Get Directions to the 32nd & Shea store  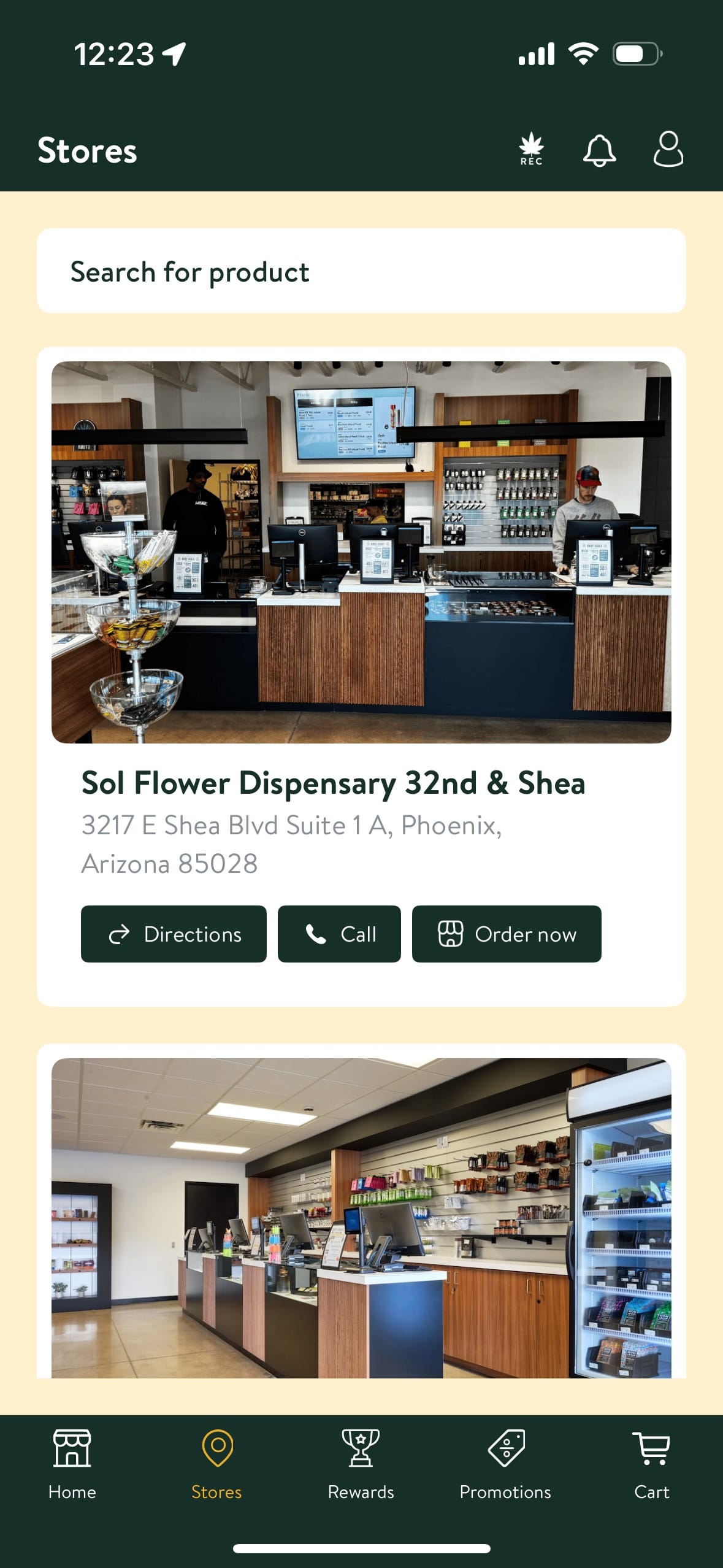174,934
